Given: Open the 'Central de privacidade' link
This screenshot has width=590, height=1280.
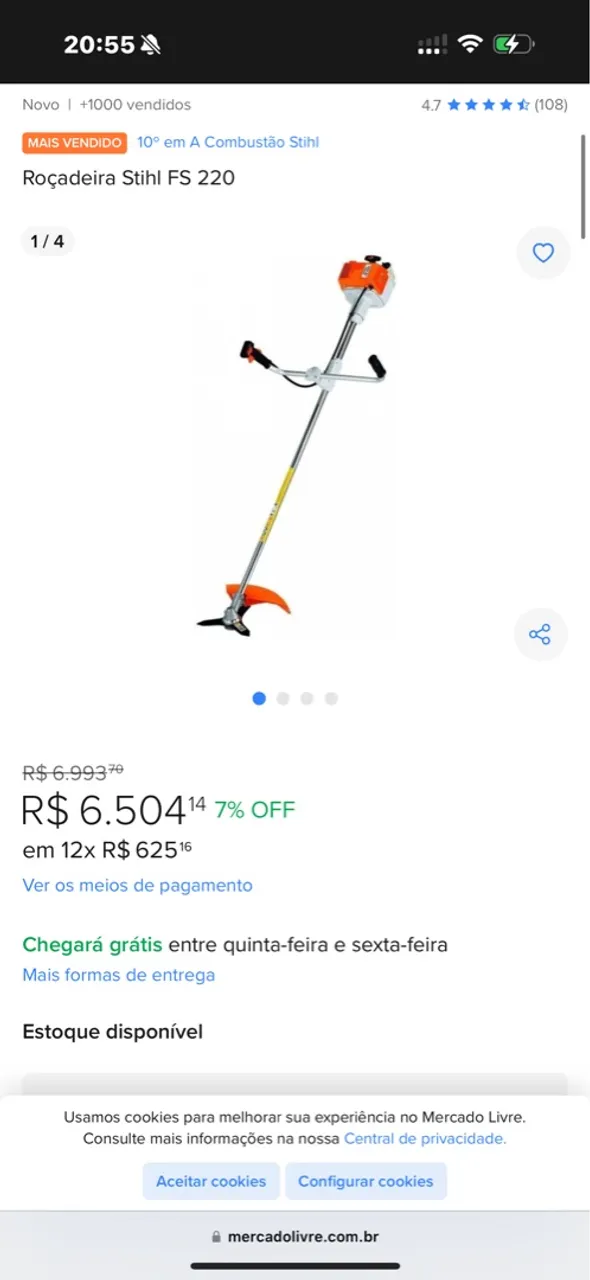Looking at the screenshot, I should pyautogui.click(x=425, y=1138).
